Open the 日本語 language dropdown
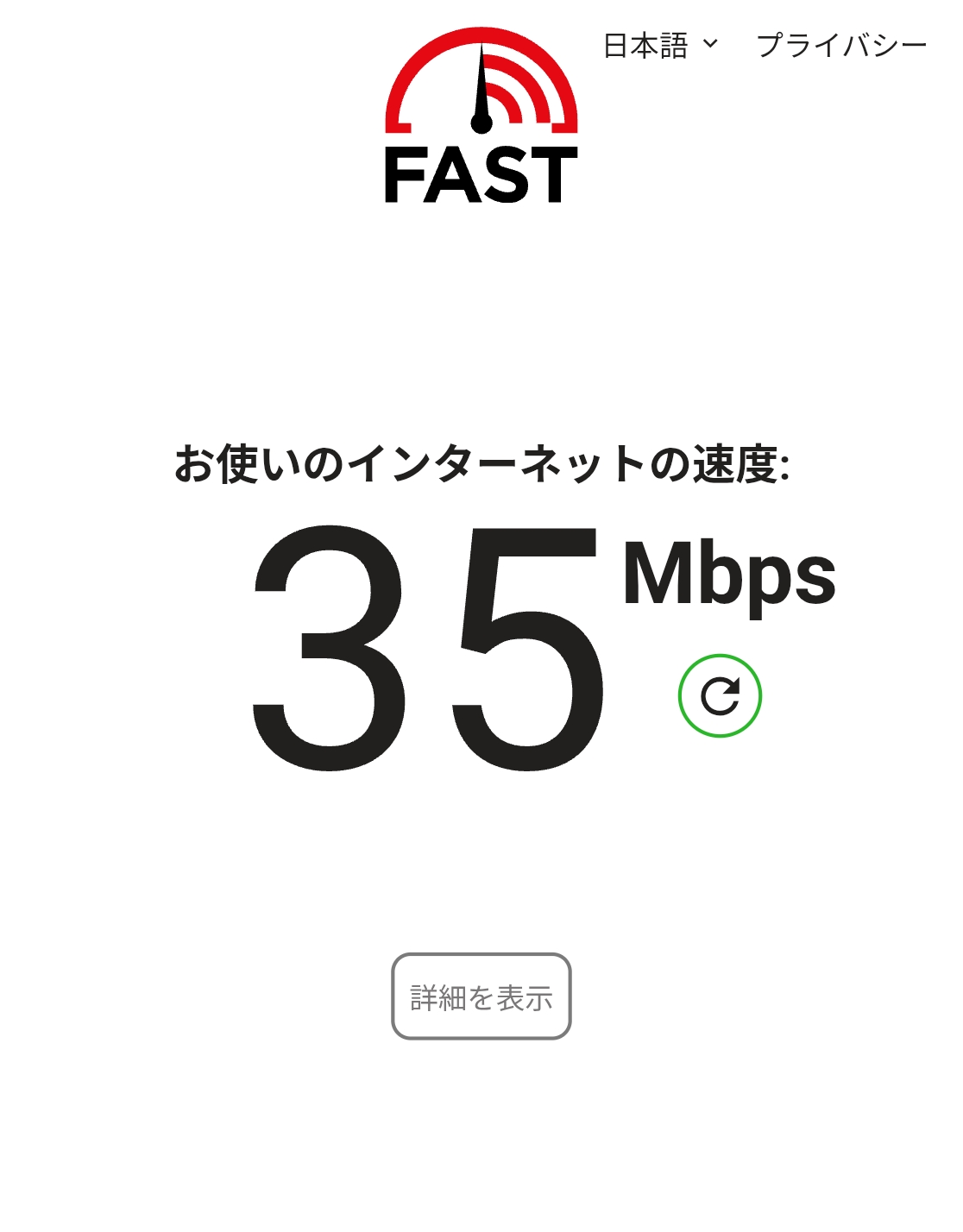Viewport: 963px width, 1232px height. 659,45
